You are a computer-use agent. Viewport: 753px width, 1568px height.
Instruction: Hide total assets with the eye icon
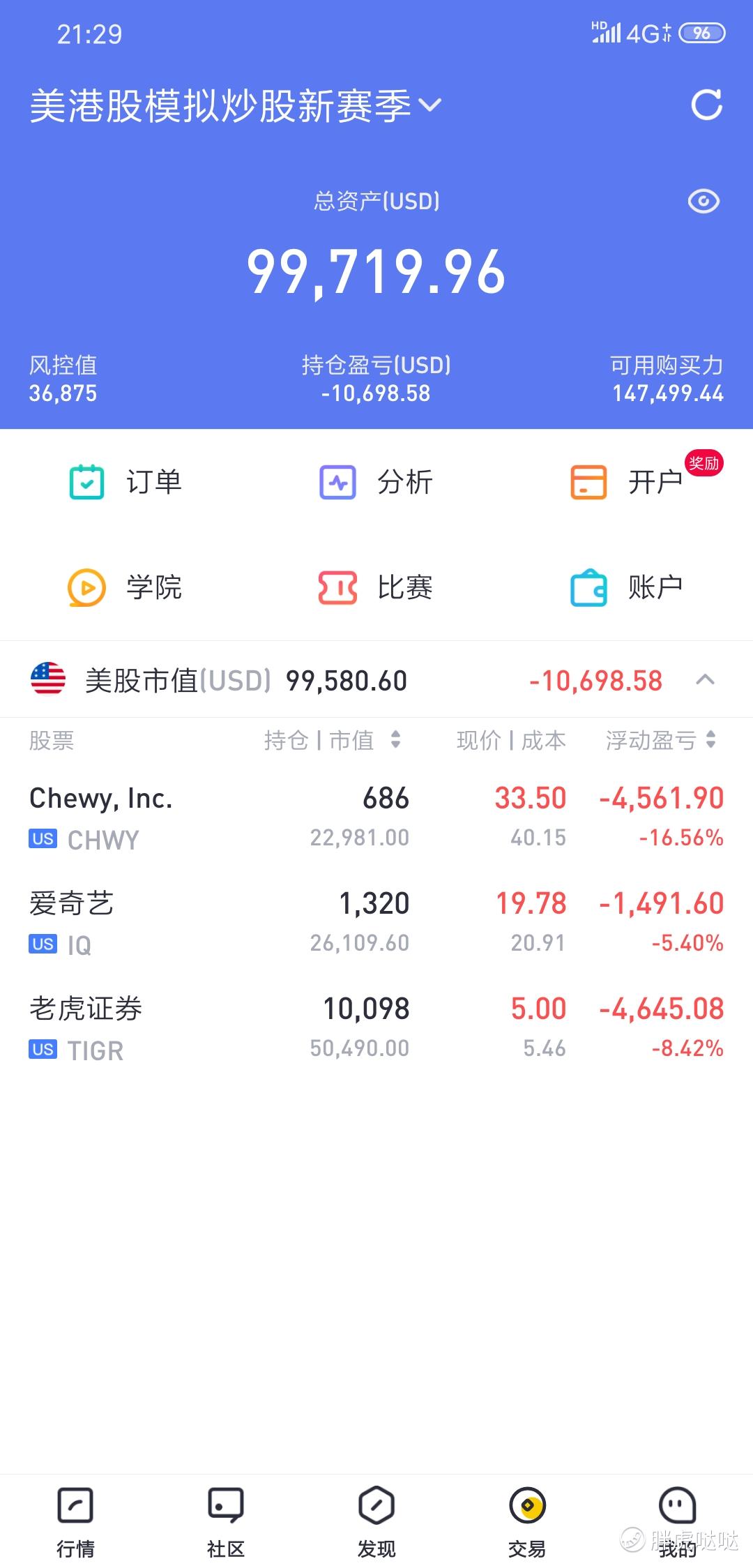pos(703,202)
